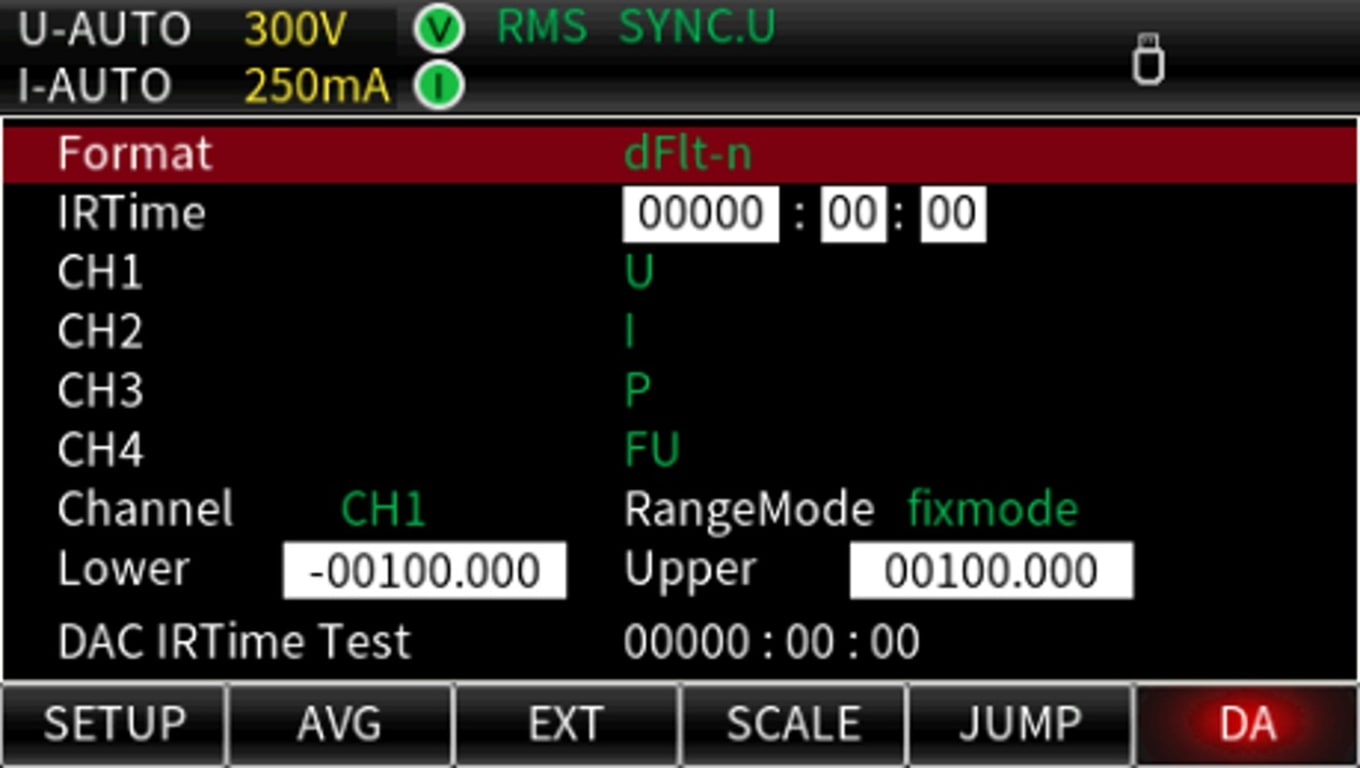Edit the IRTime seconds field
This screenshot has height=768, width=1360.
952,213
